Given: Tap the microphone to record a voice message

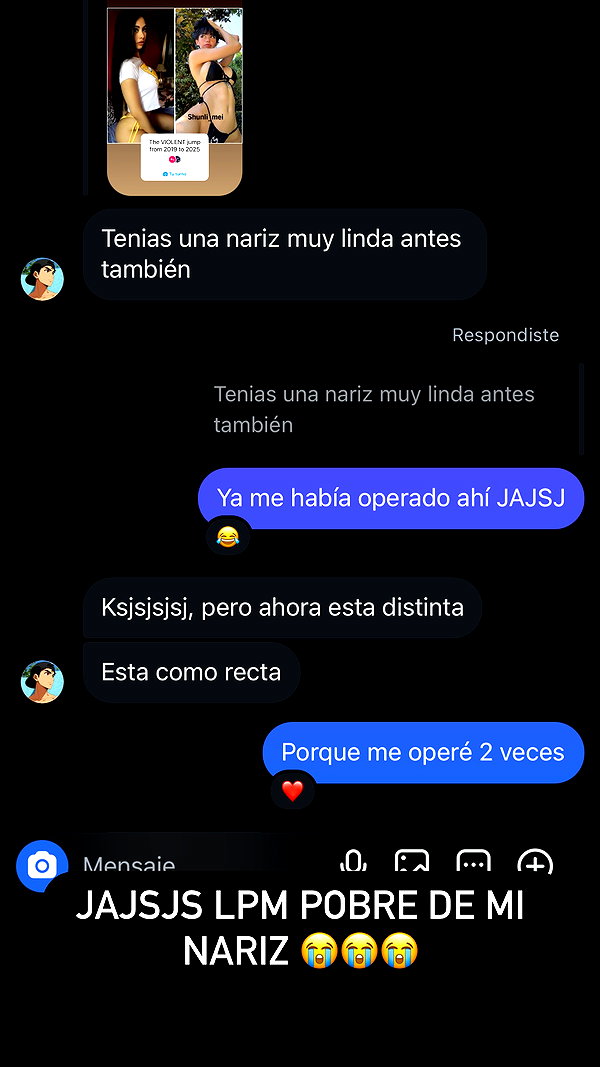Looking at the screenshot, I should coord(353,863).
